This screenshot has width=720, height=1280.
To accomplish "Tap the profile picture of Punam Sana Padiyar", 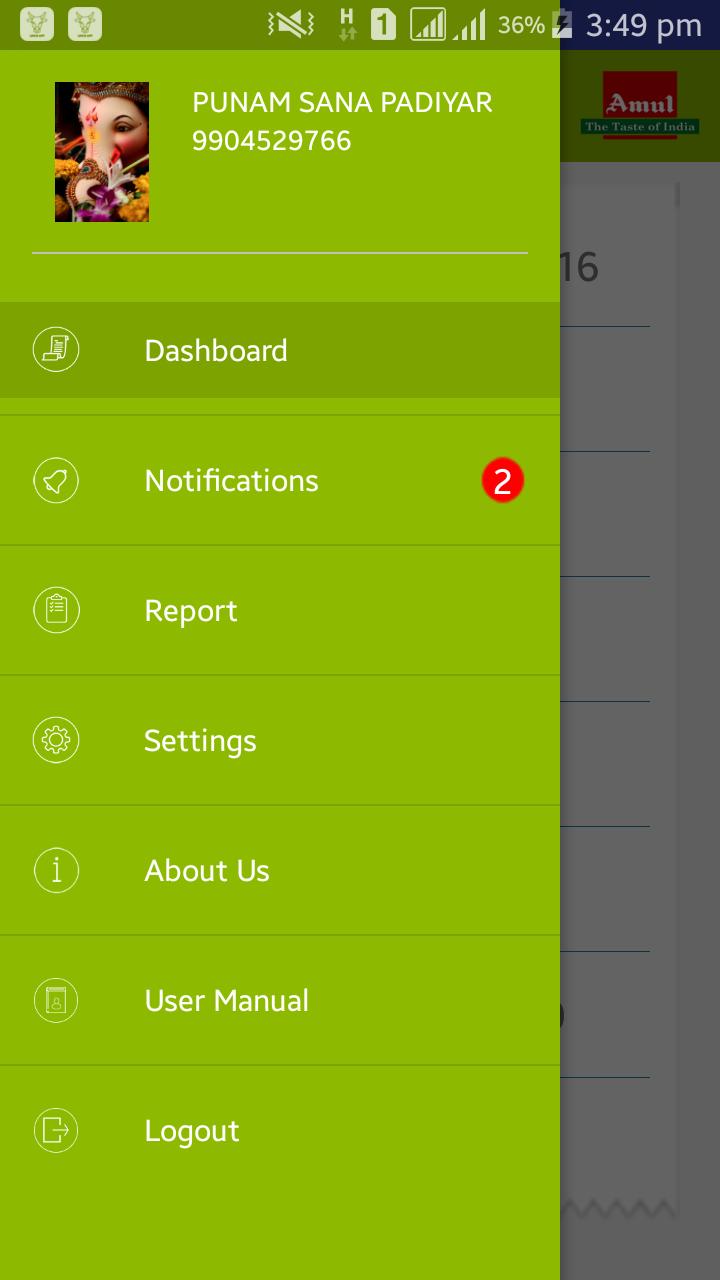I will (102, 152).
